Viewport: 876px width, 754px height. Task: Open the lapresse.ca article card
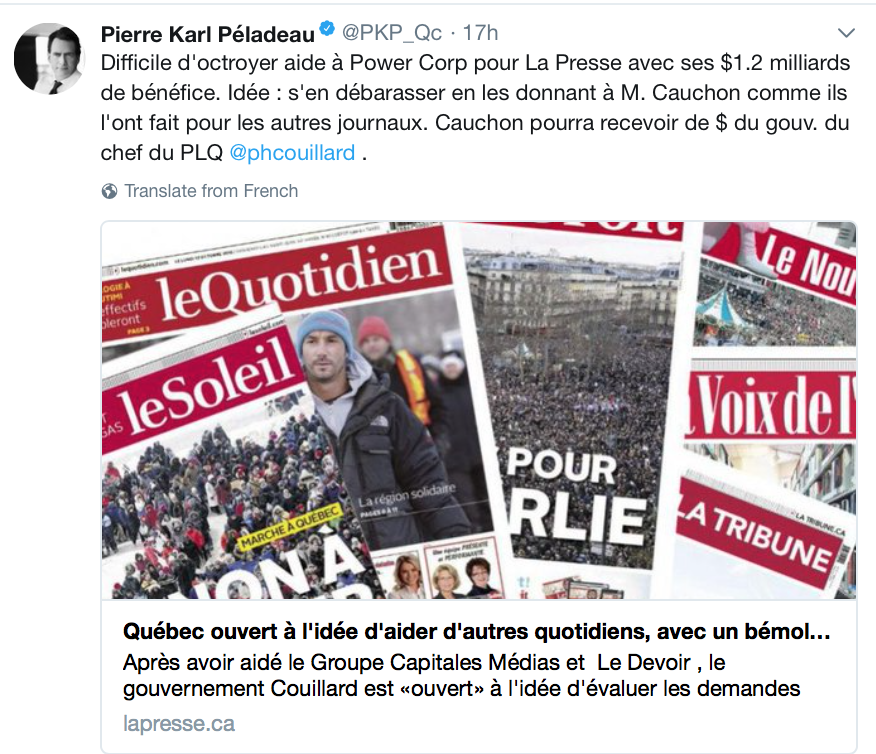click(x=478, y=660)
